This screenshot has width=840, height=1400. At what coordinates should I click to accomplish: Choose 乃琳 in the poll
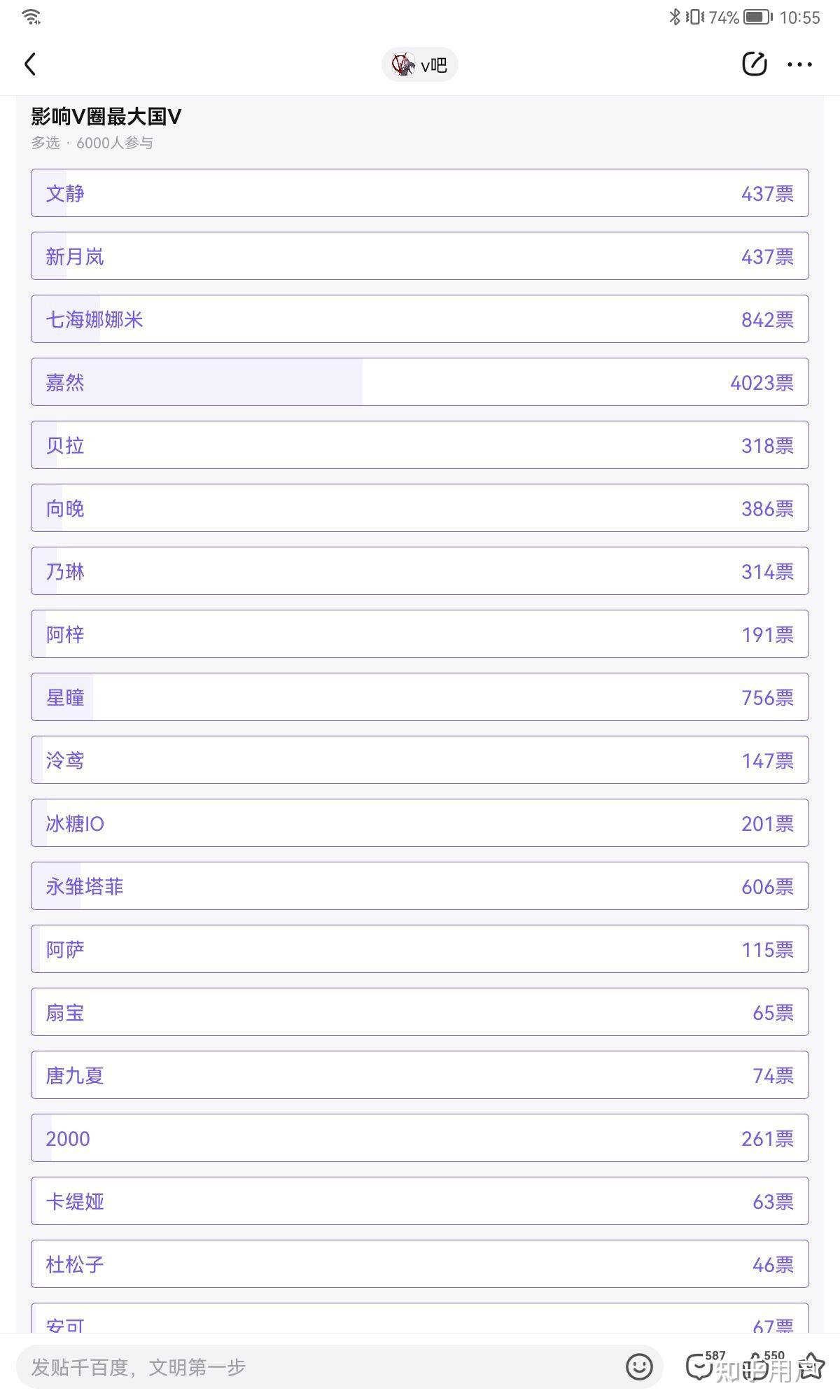[x=420, y=571]
